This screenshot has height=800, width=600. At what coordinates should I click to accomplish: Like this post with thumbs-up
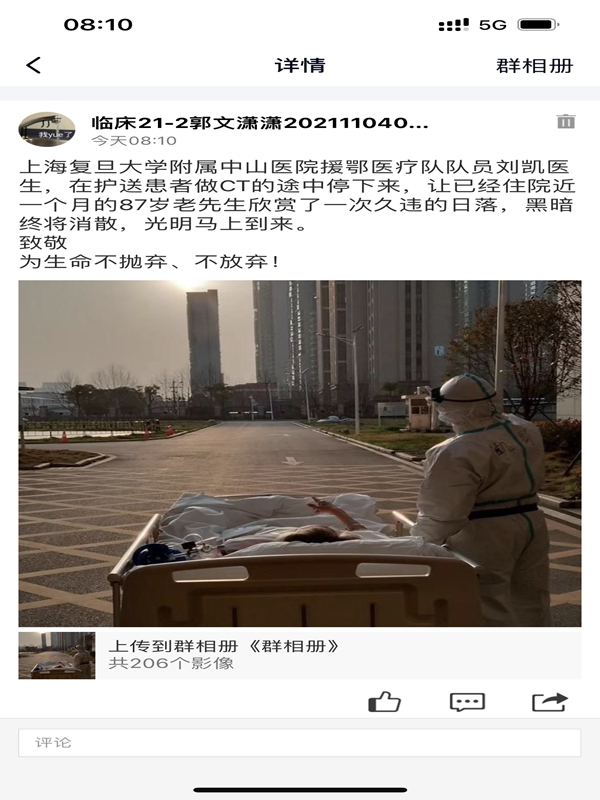[384, 702]
